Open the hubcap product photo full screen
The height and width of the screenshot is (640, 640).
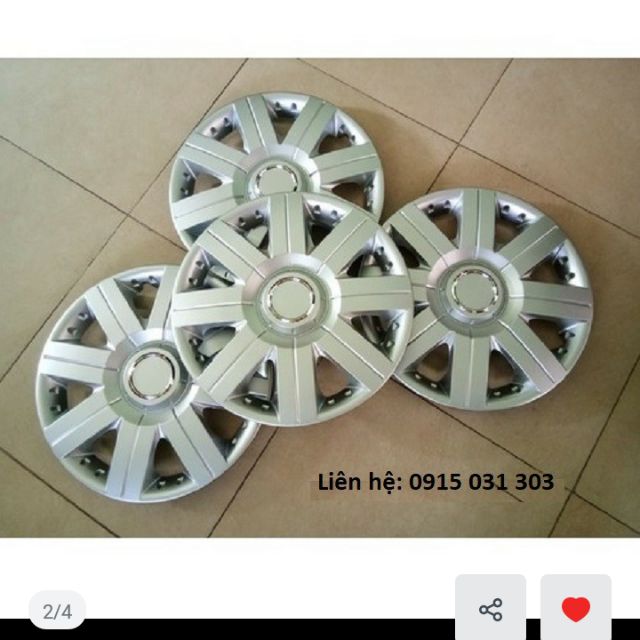tap(318, 298)
